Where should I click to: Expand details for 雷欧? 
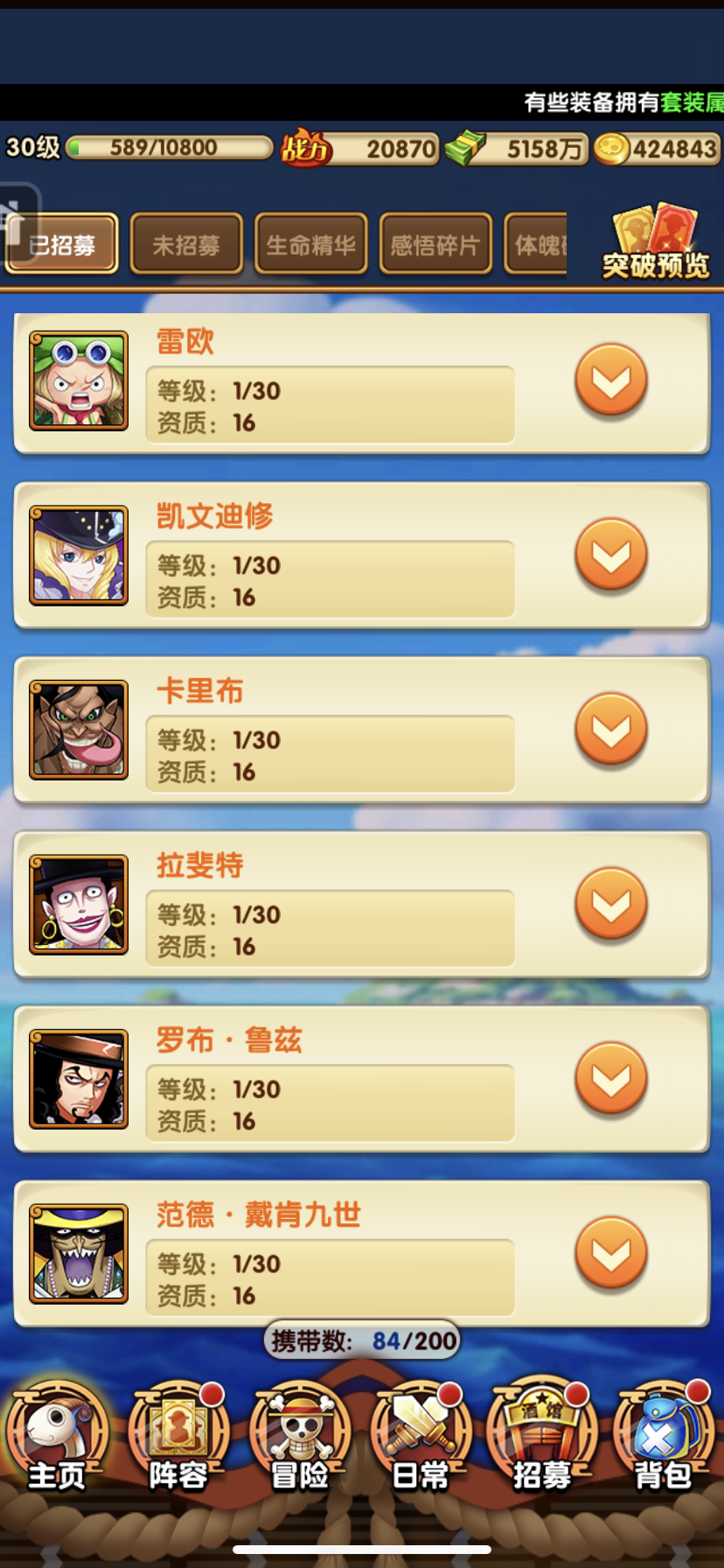[x=610, y=380]
